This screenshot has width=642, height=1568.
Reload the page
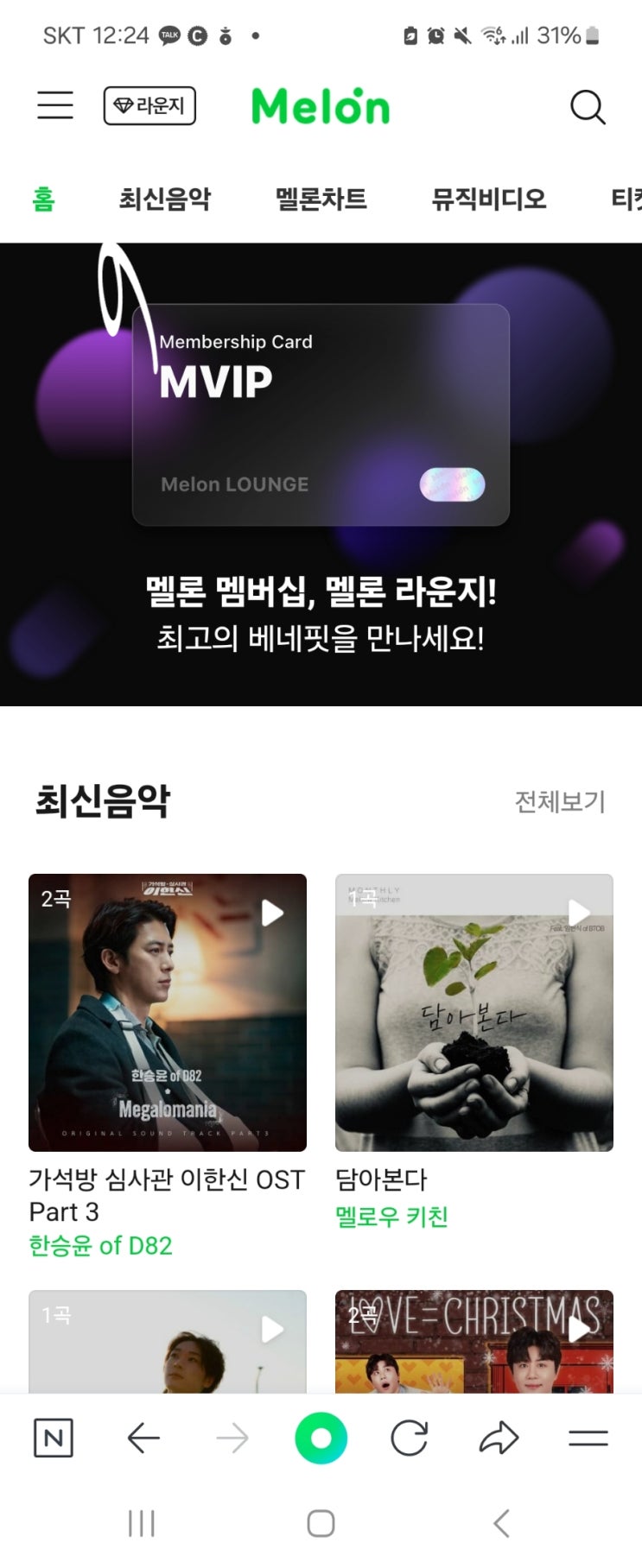click(x=410, y=1438)
